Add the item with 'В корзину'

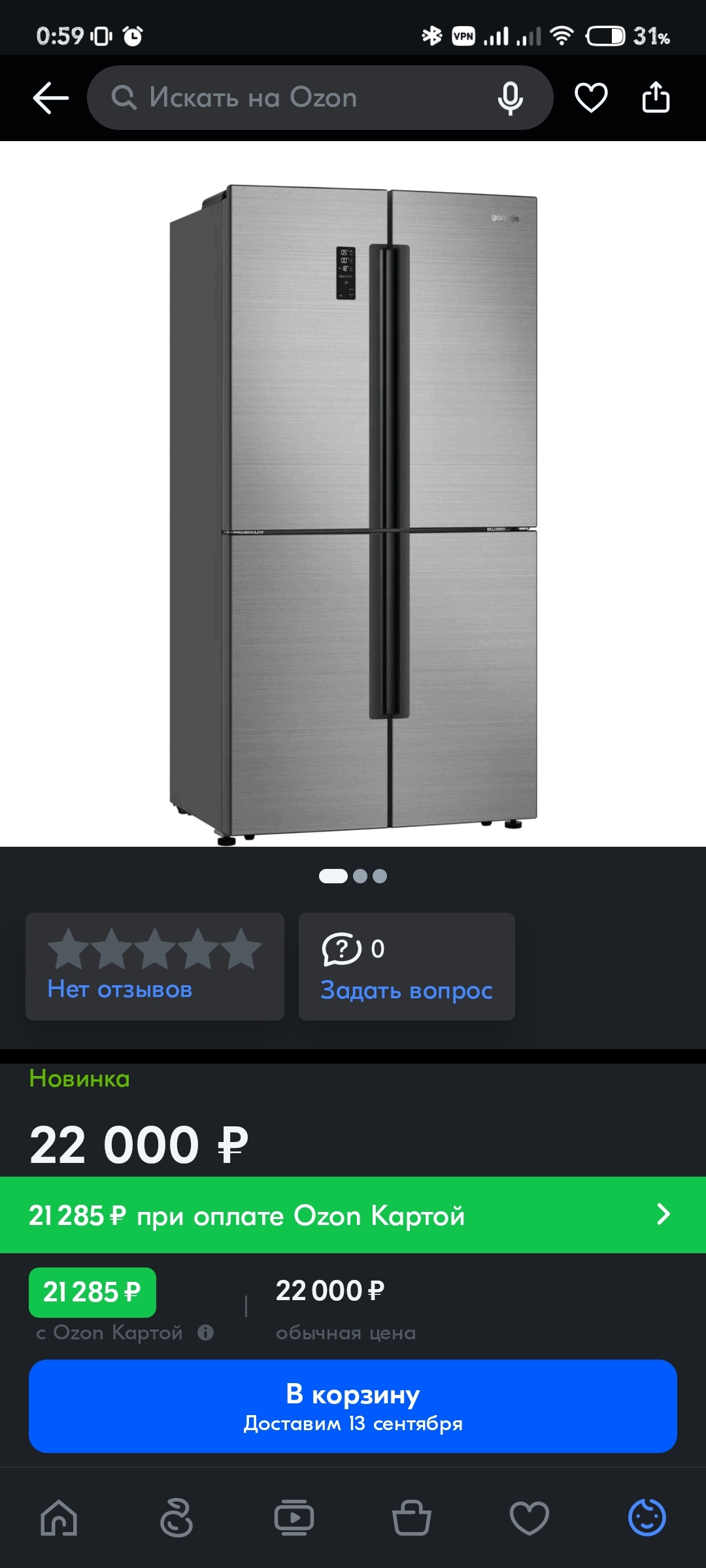[353, 1406]
